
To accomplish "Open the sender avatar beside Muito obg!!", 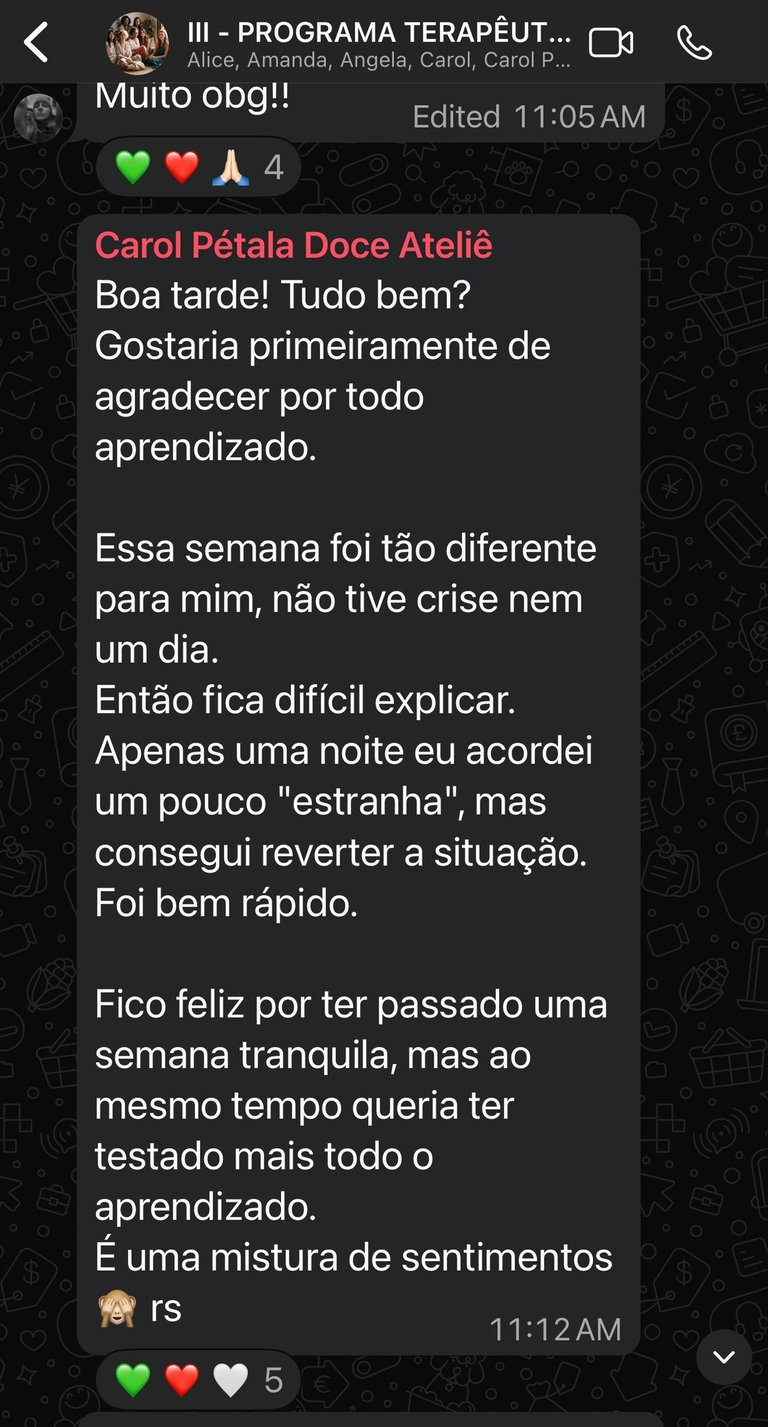I will [x=39, y=118].
